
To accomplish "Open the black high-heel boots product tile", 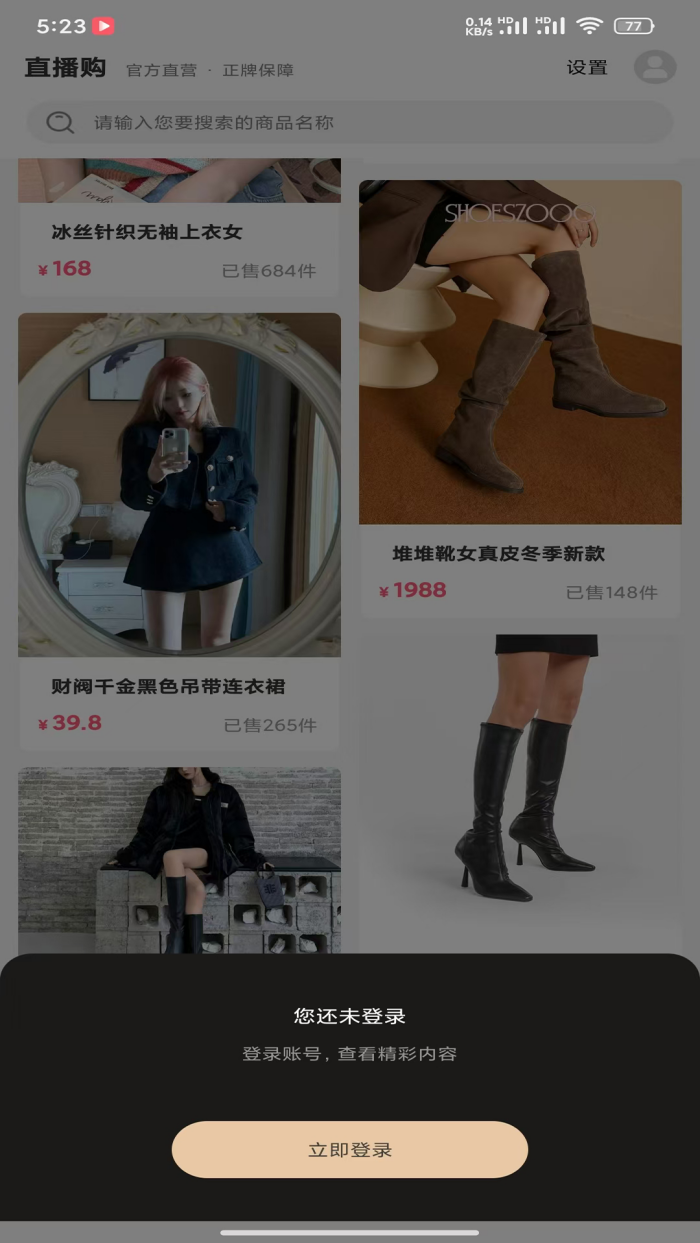I will coord(519,780).
